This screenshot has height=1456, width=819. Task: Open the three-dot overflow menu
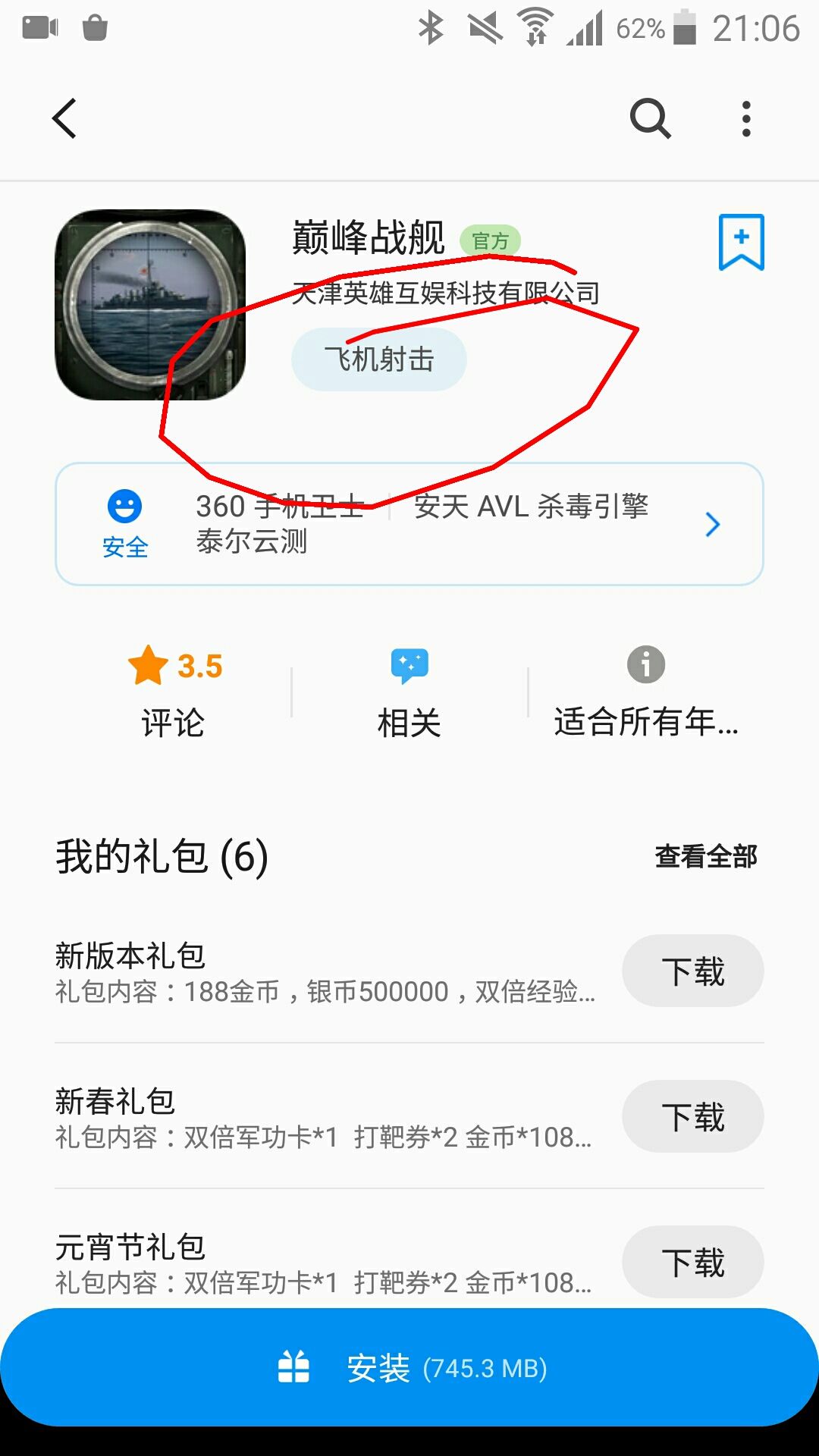pyautogui.click(x=746, y=119)
